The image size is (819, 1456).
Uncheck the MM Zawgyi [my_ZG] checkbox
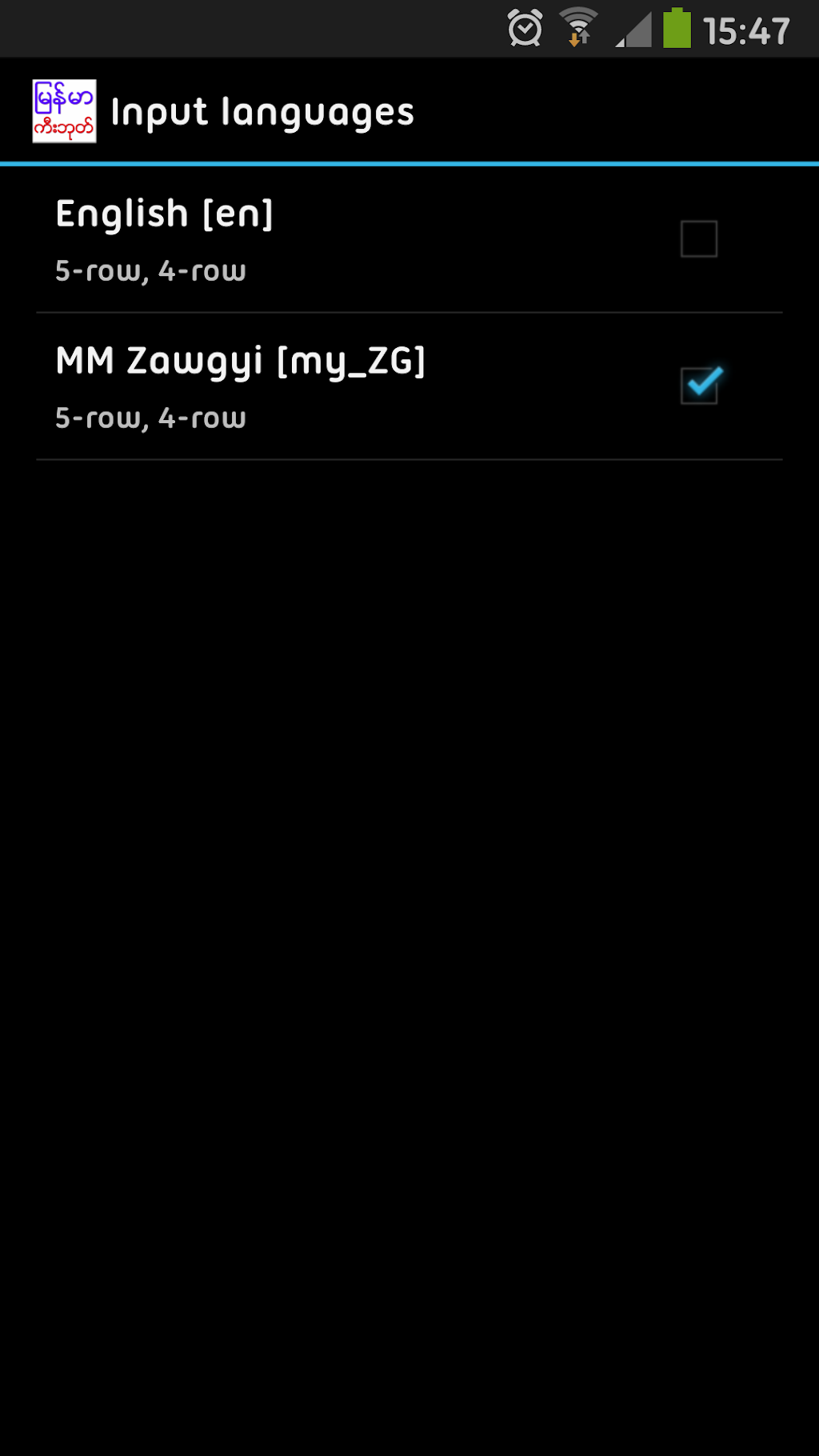700,386
